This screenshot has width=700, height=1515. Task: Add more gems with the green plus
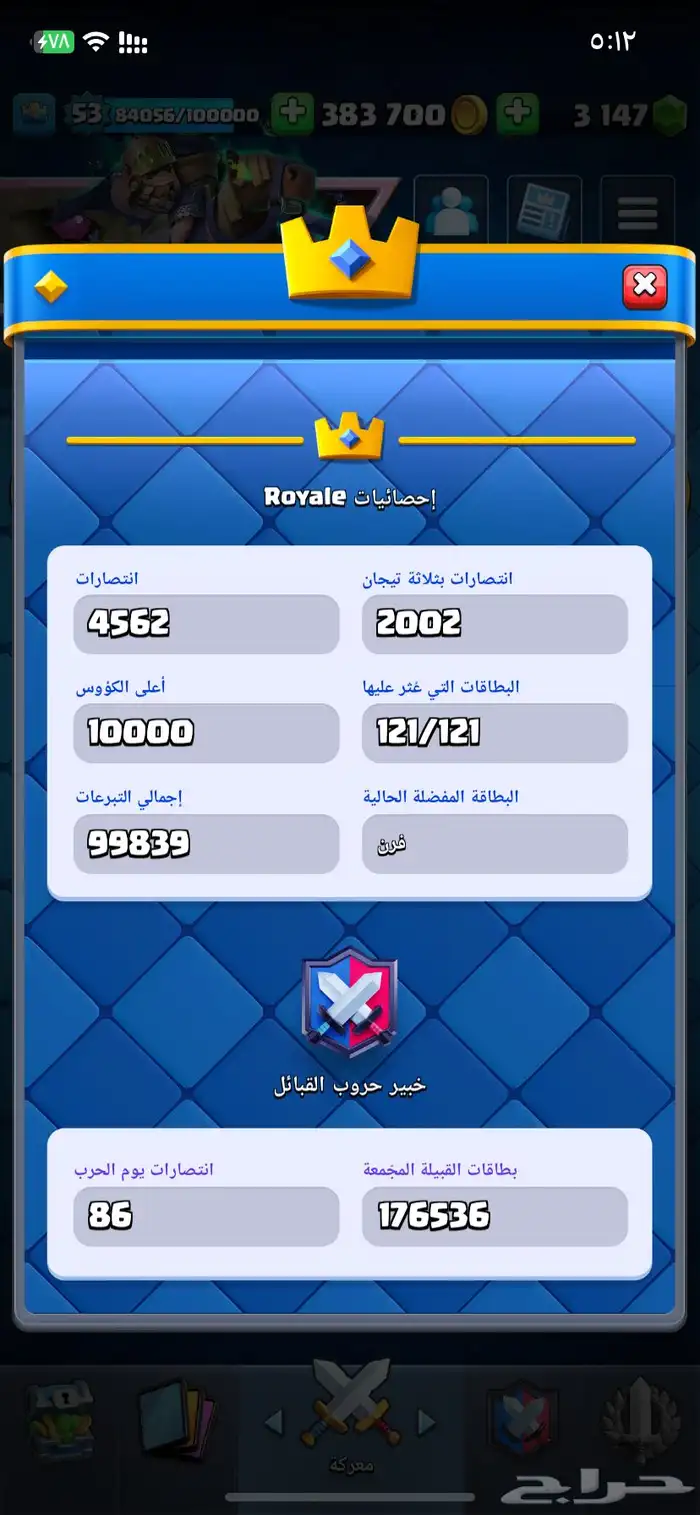pyautogui.click(x=517, y=115)
